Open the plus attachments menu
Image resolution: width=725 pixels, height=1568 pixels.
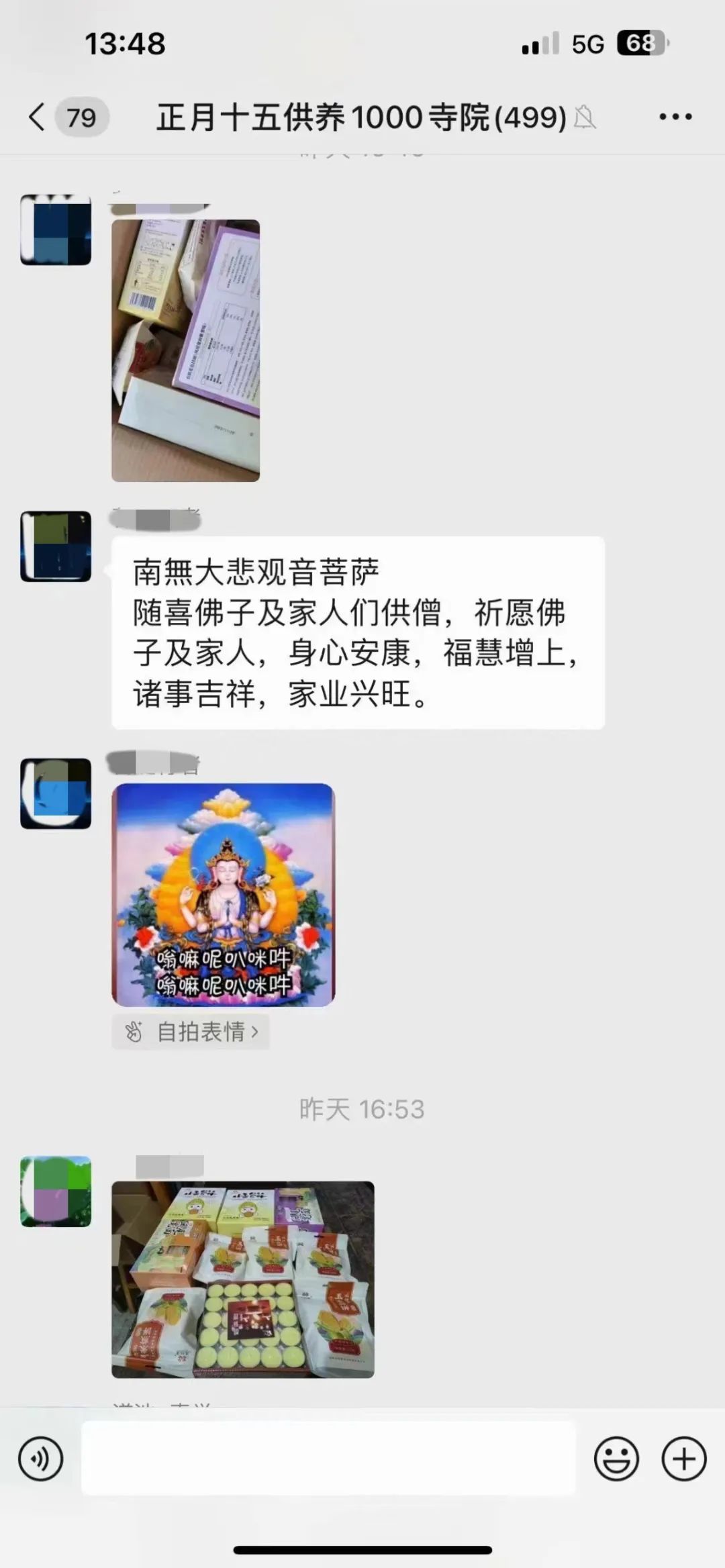coord(683,1458)
